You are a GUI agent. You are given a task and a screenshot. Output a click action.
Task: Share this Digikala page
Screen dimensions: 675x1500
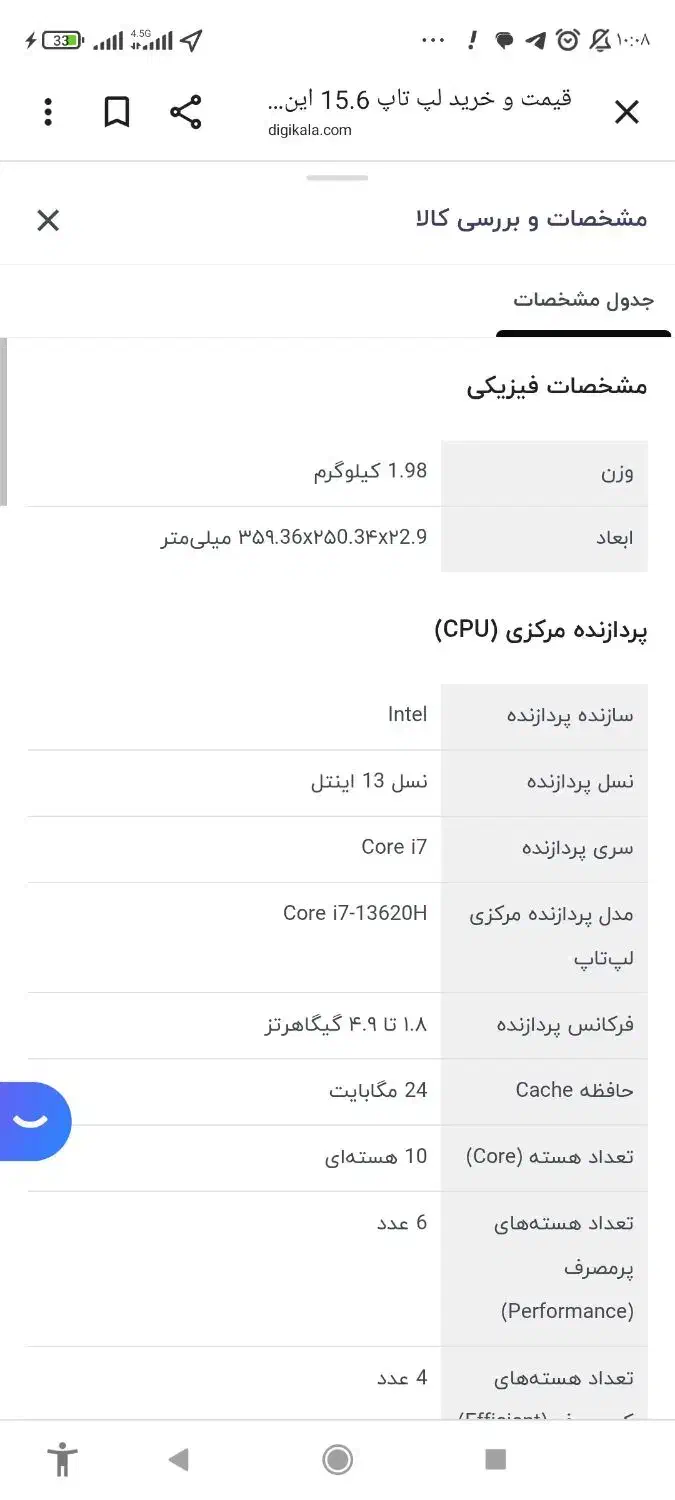[x=186, y=112]
